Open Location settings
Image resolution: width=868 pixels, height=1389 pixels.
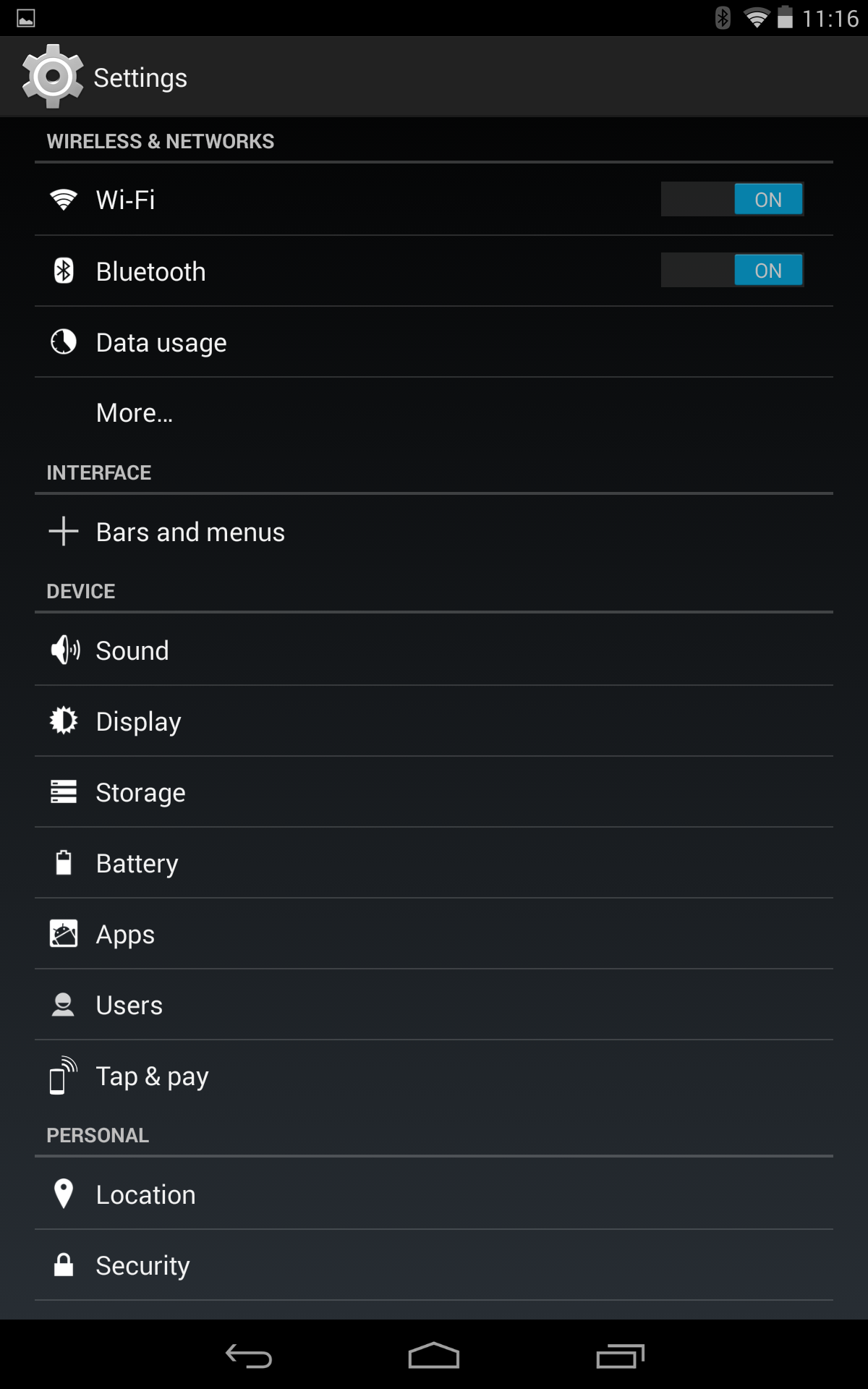(x=434, y=1194)
